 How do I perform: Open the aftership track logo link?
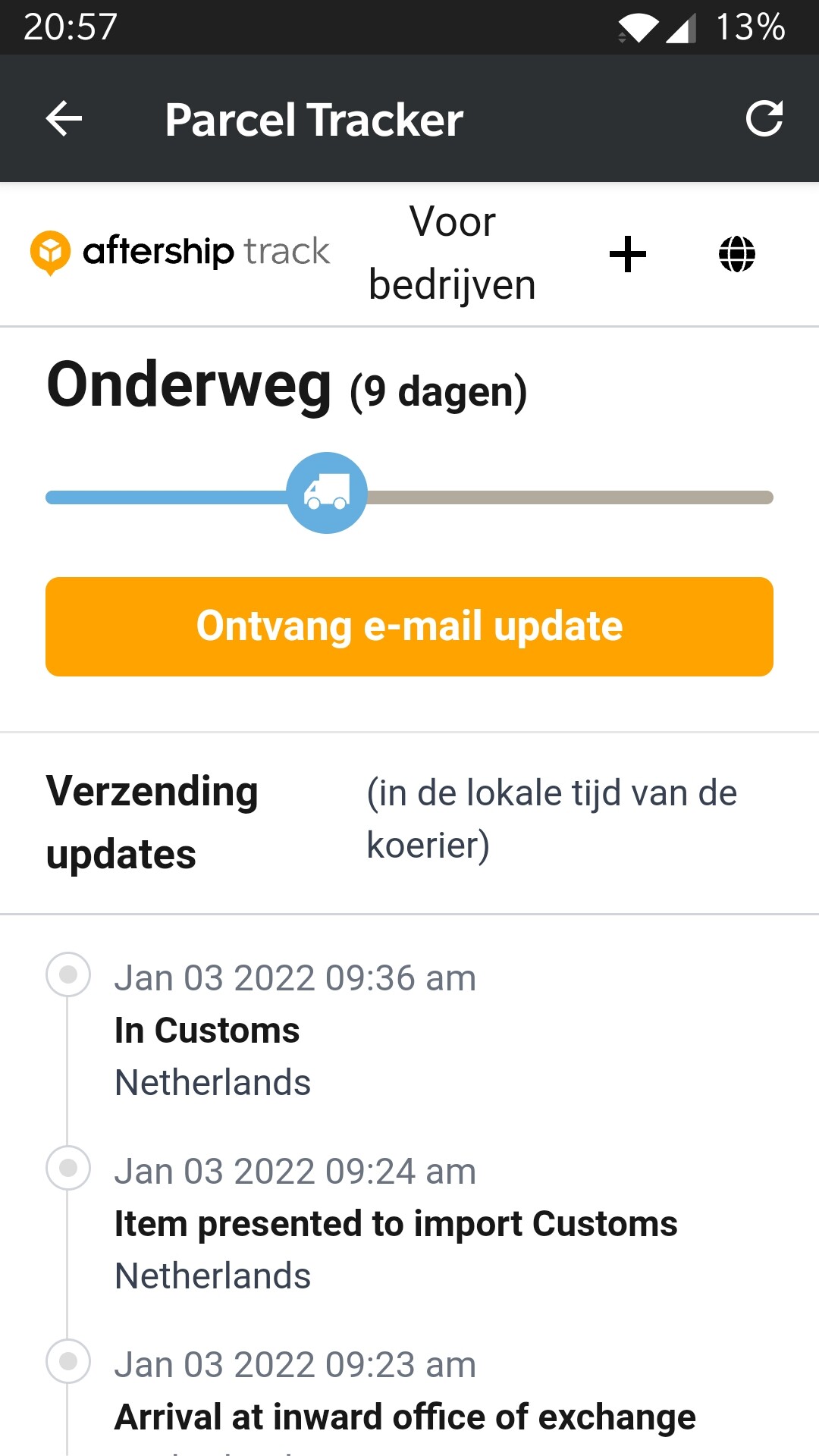[x=180, y=253]
